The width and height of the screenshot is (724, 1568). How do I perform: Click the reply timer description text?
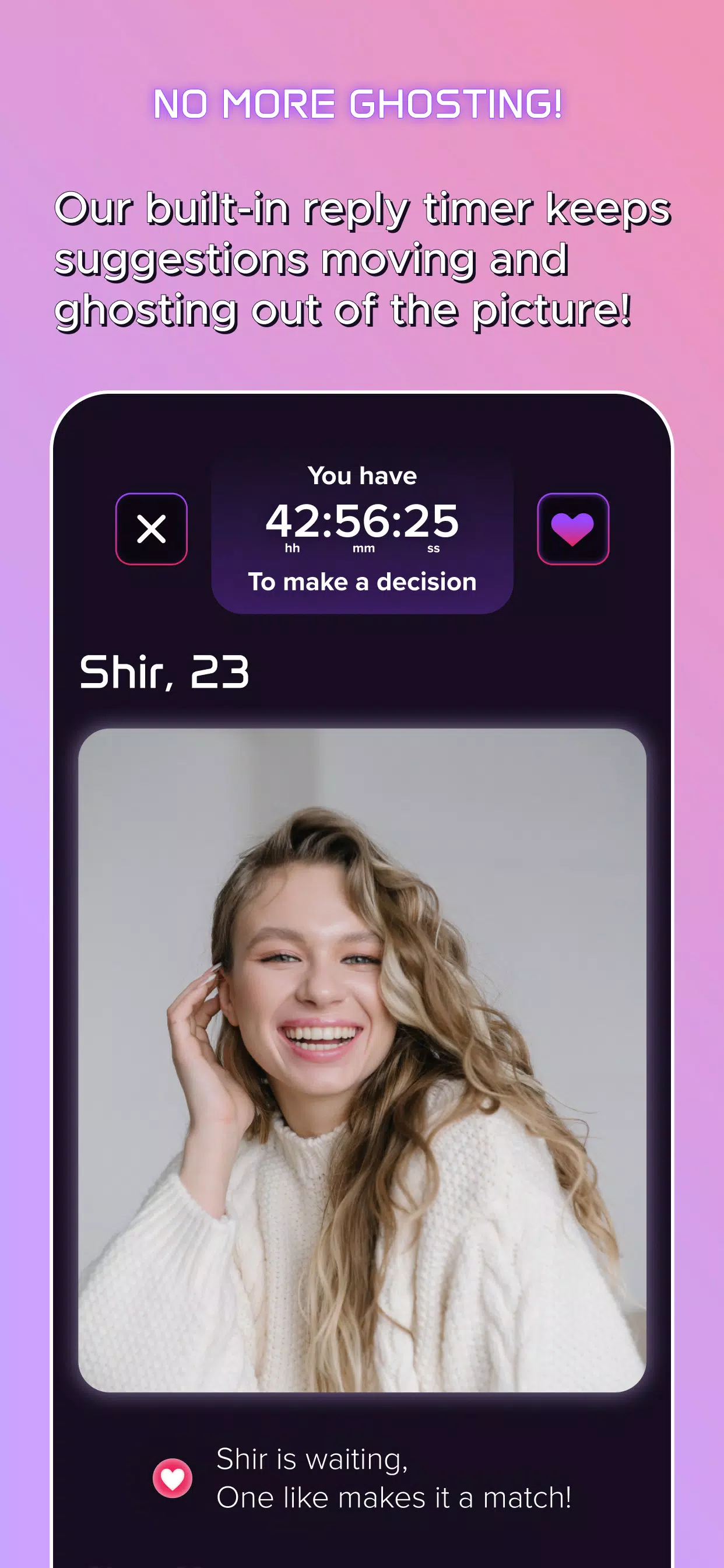(x=361, y=258)
